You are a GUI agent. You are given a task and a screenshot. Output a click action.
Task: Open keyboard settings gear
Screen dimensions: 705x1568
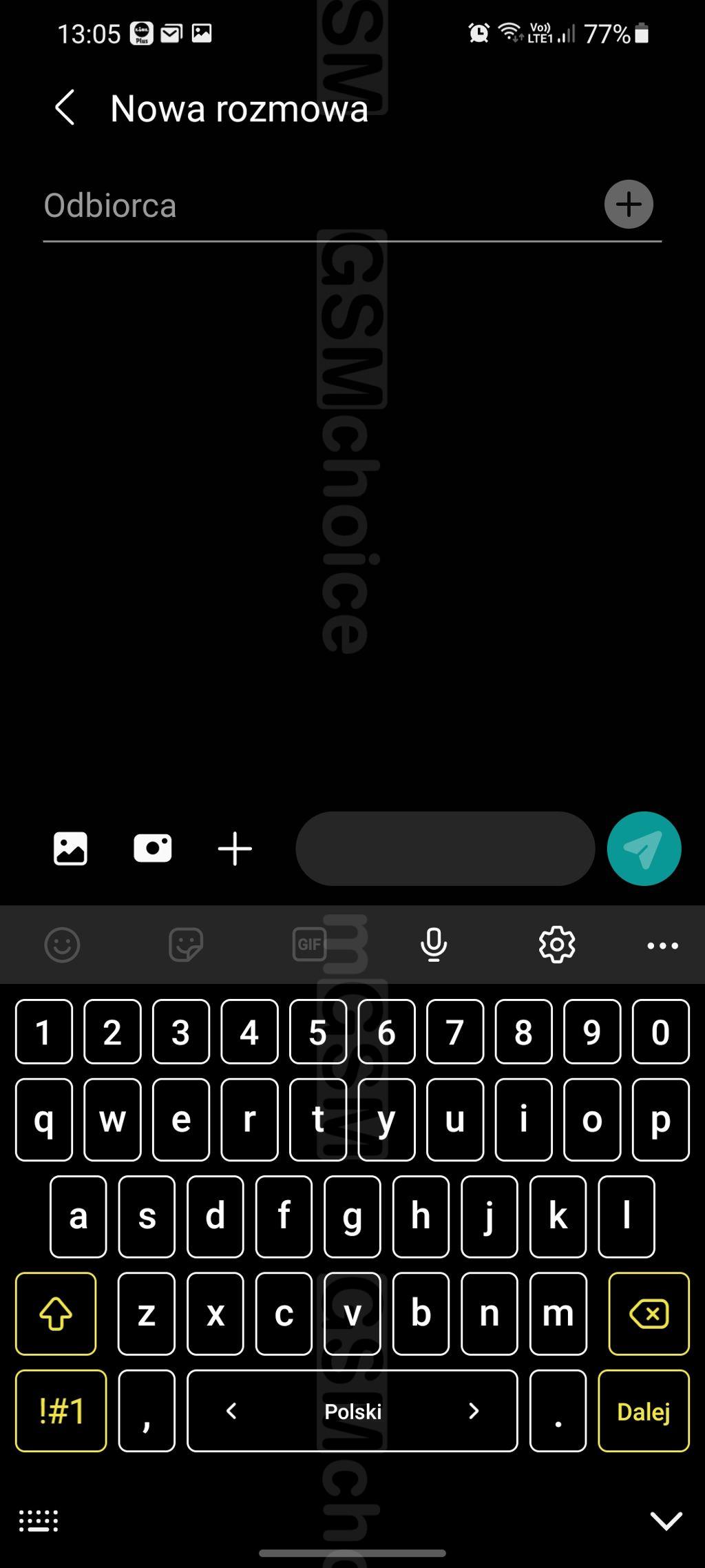(x=557, y=945)
